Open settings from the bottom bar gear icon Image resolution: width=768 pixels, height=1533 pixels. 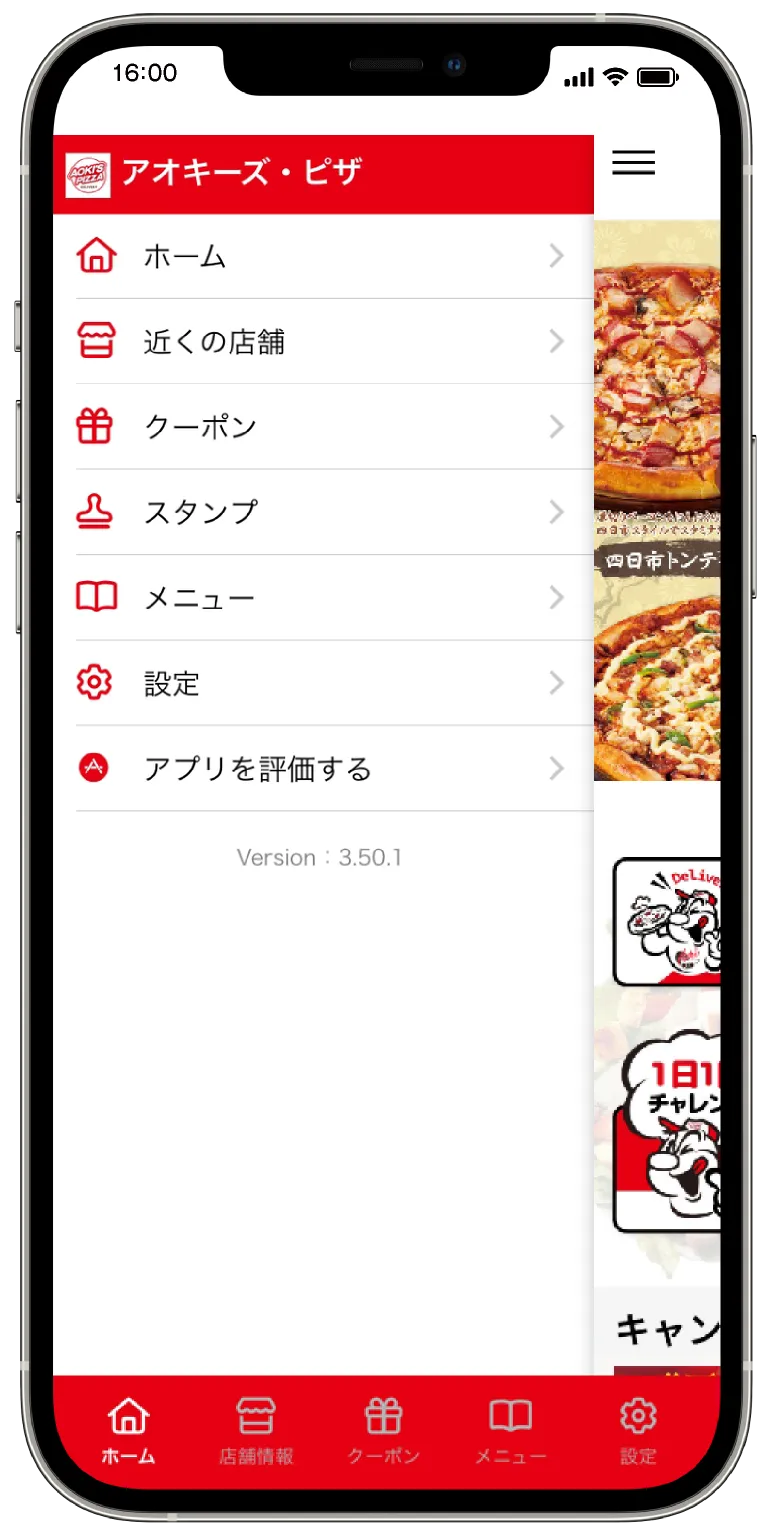[x=637, y=1415]
